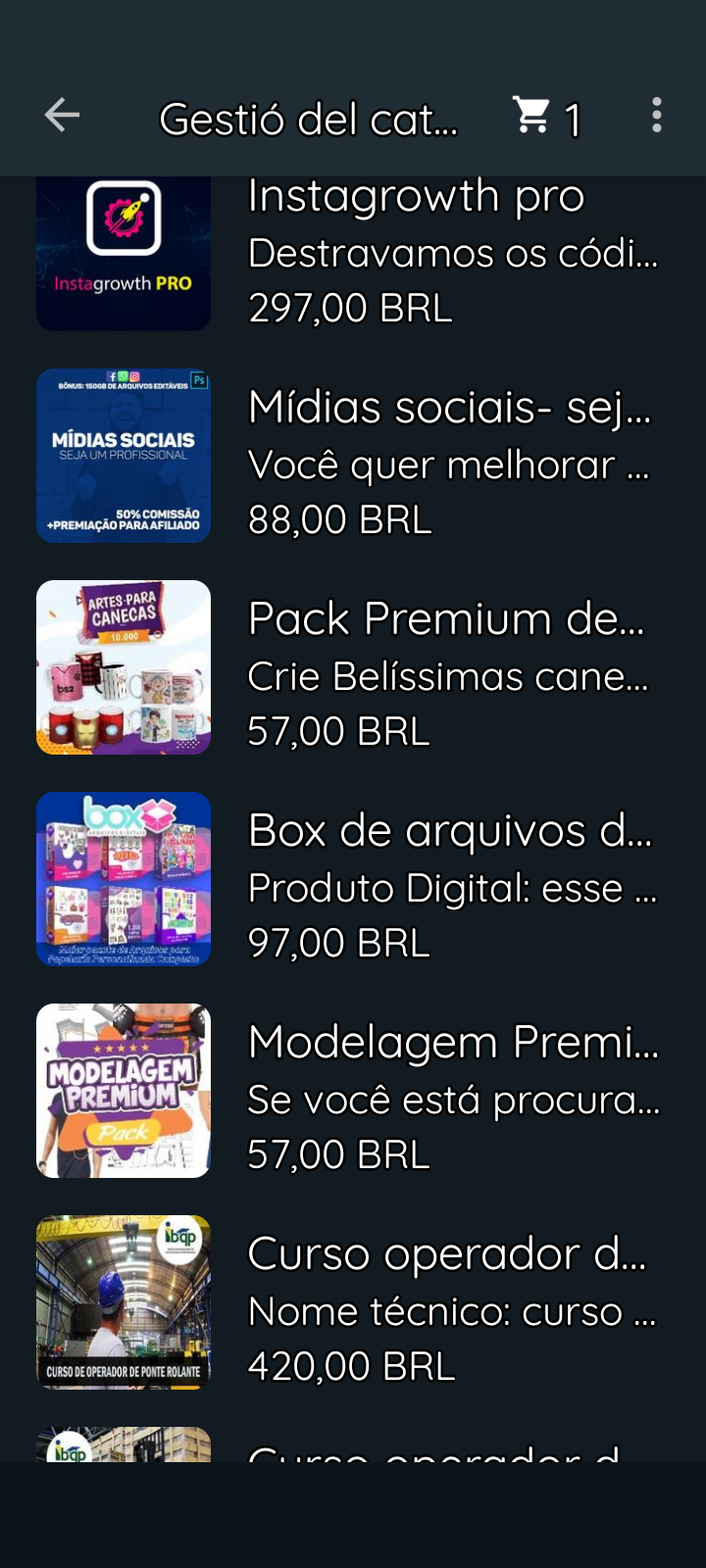The width and height of the screenshot is (706, 1568).
Task: Open the Instagrowth pro product
Action: [x=353, y=253]
